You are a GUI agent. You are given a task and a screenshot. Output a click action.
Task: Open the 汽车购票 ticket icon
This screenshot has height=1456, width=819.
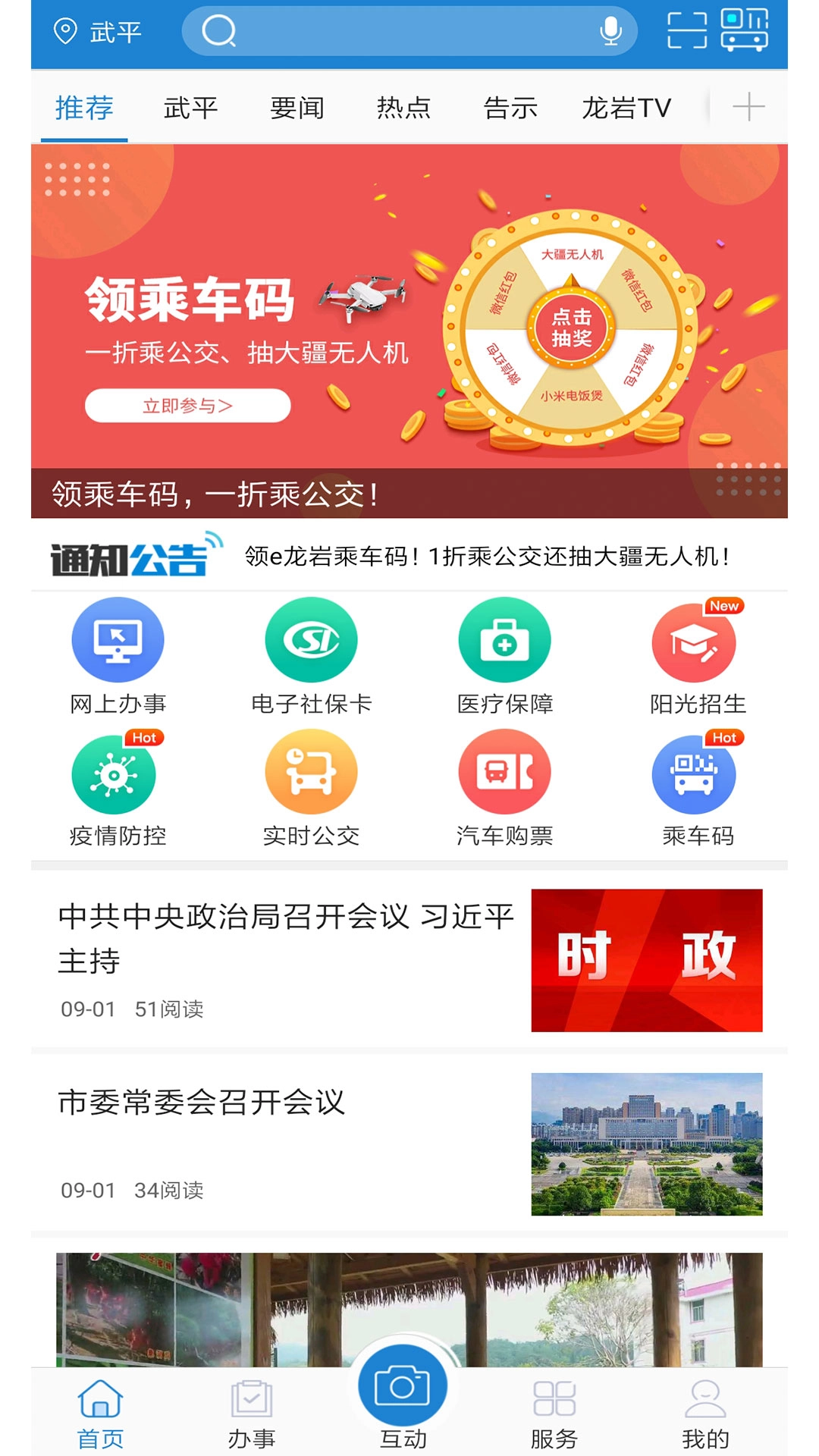pyautogui.click(x=504, y=772)
